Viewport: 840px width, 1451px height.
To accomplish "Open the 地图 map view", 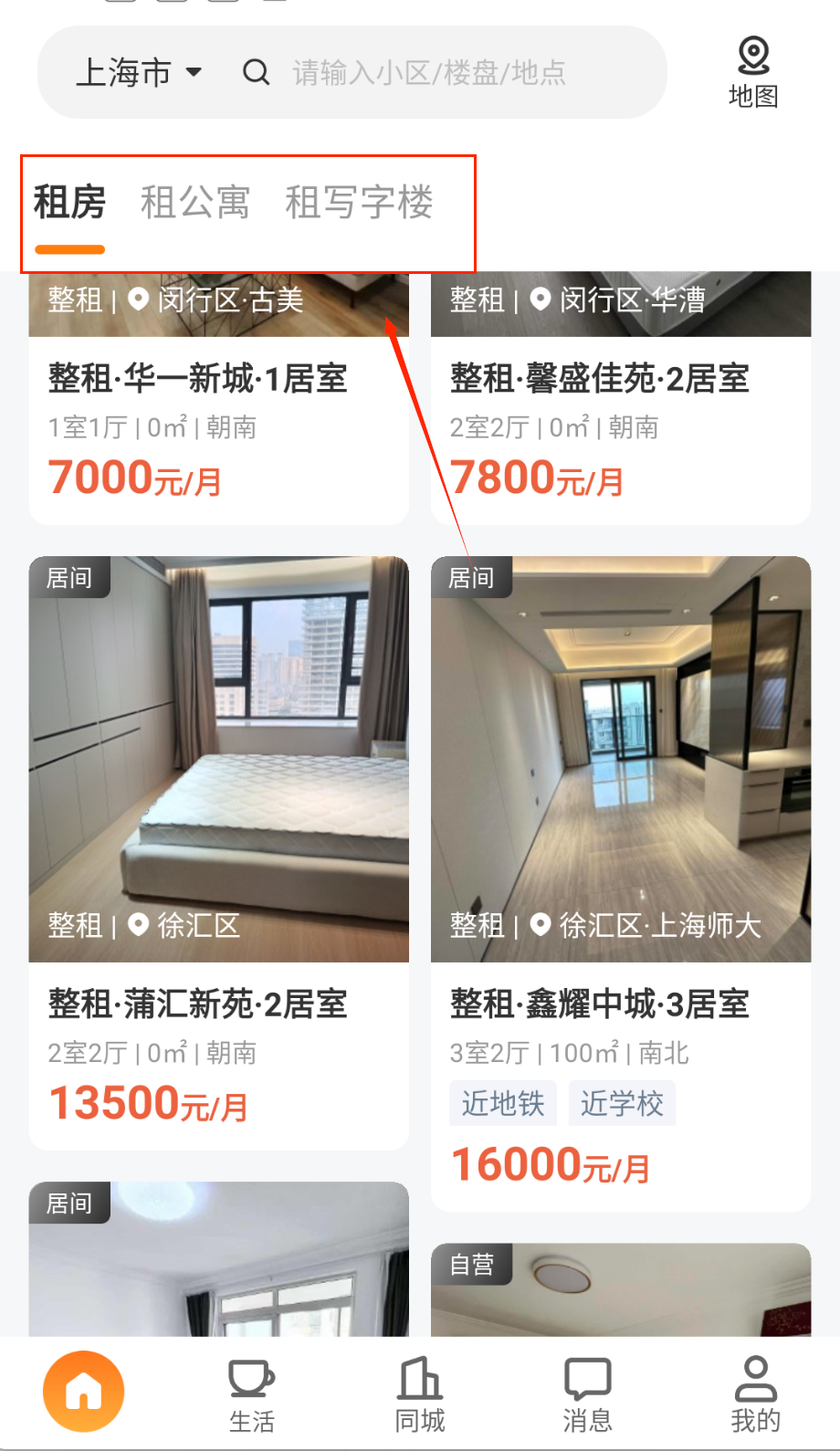I will [x=753, y=72].
